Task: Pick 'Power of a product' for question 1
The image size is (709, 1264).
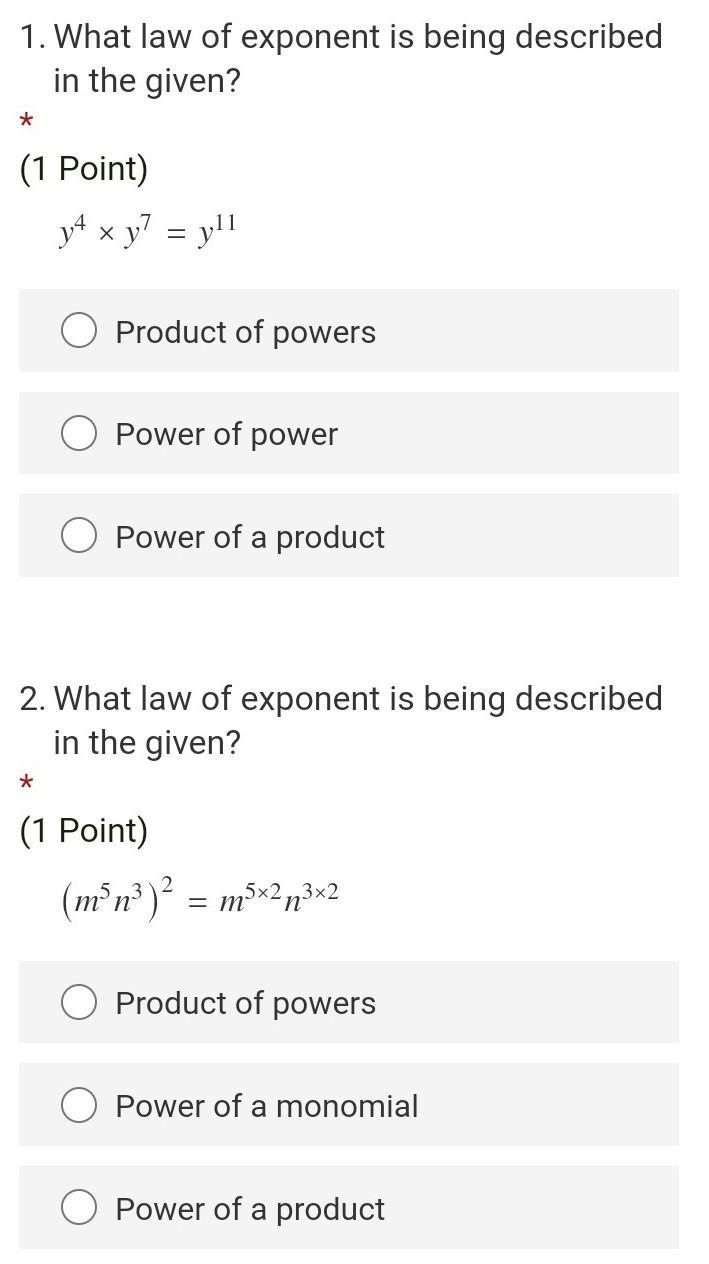Action: (x=79, y=536)
